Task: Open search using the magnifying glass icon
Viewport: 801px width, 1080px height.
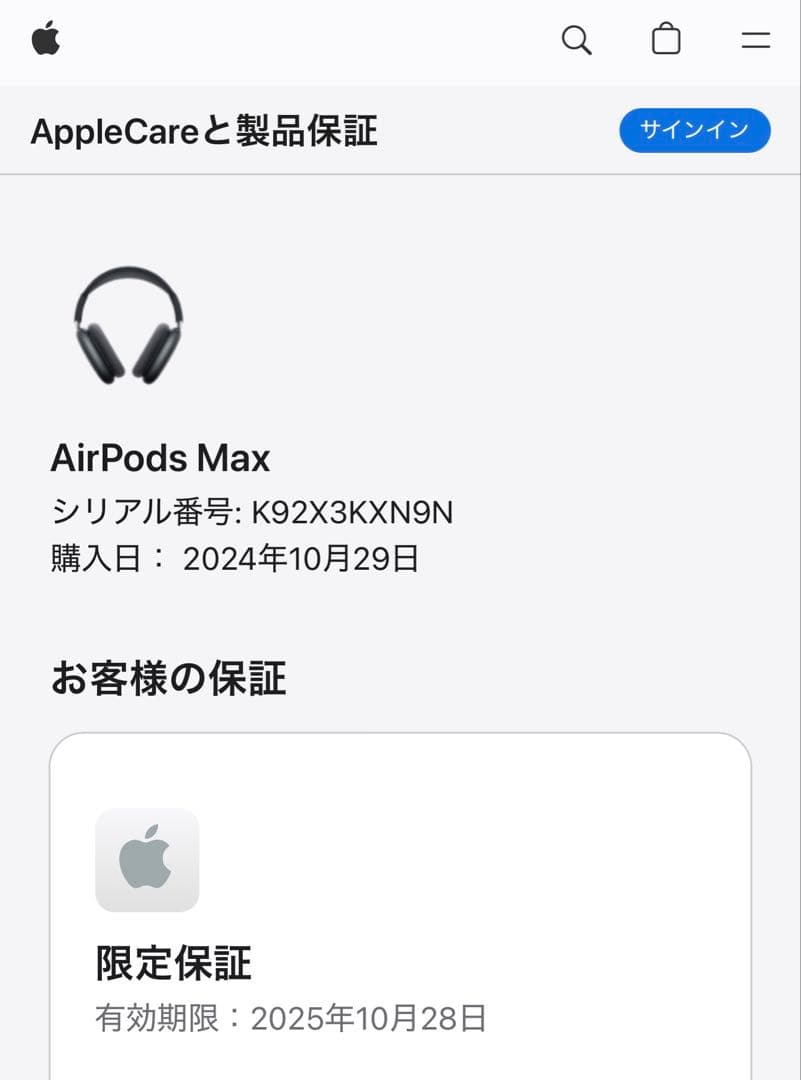Action: (576, 40)
